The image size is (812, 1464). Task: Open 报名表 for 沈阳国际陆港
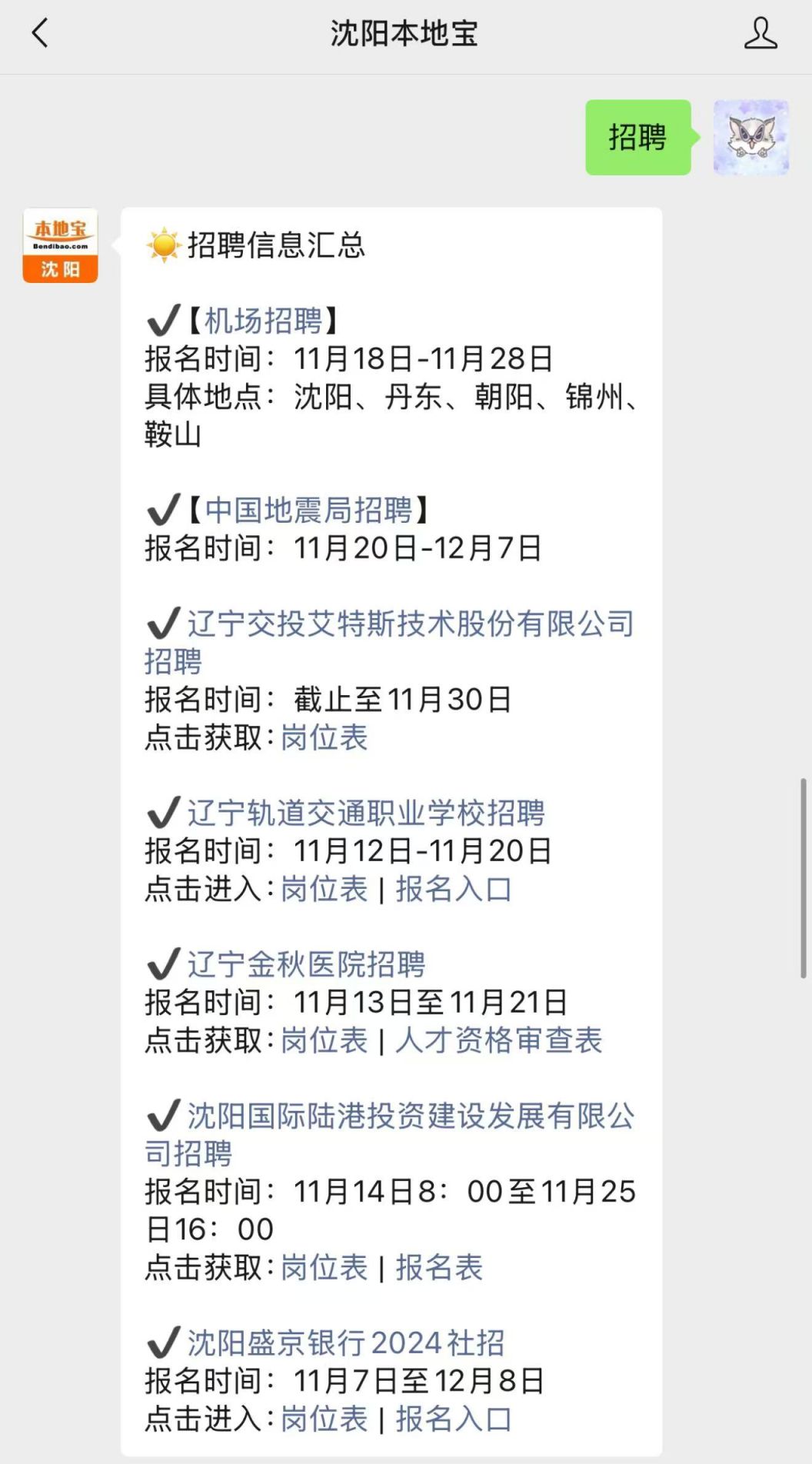pyautogui.click(x=439, y=1267)
